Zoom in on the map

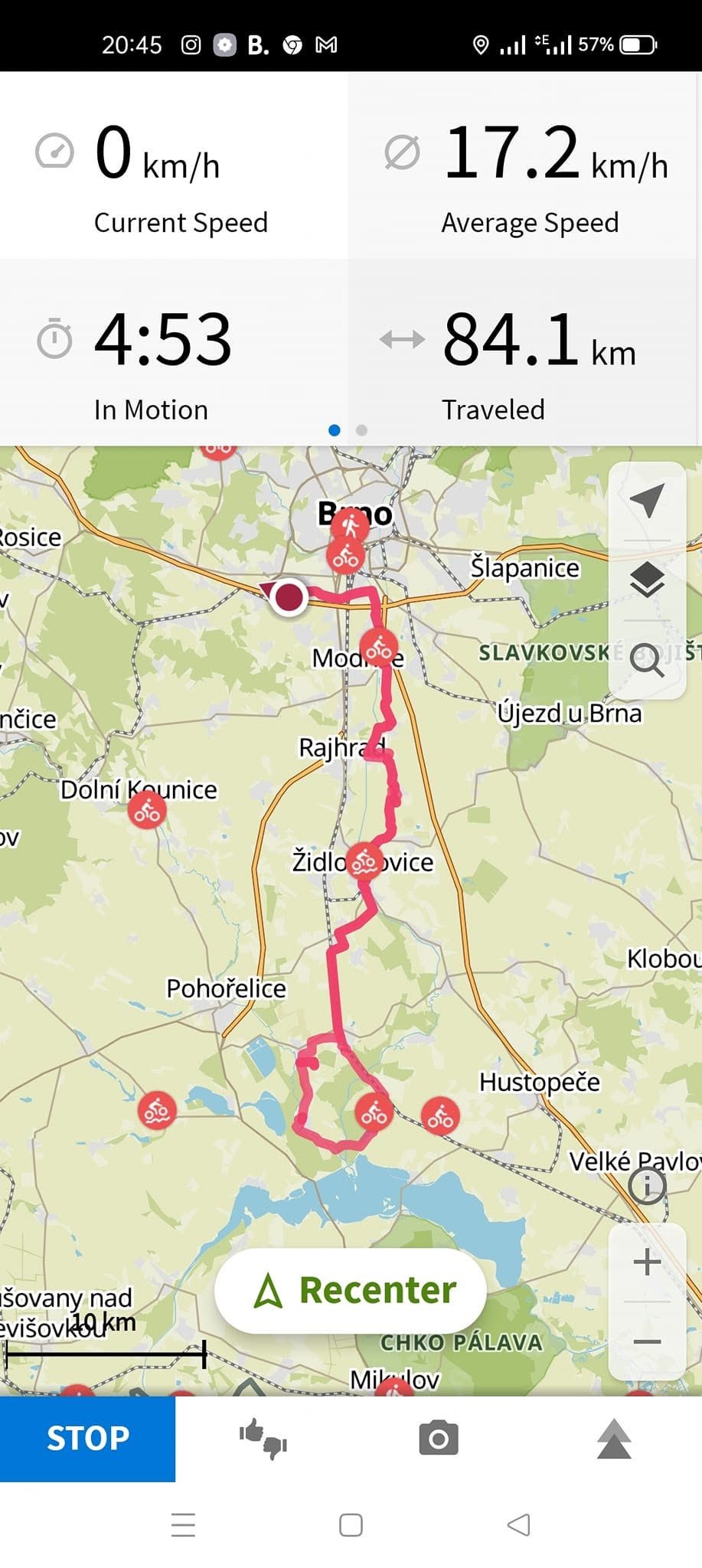[x=647, y=1261]
